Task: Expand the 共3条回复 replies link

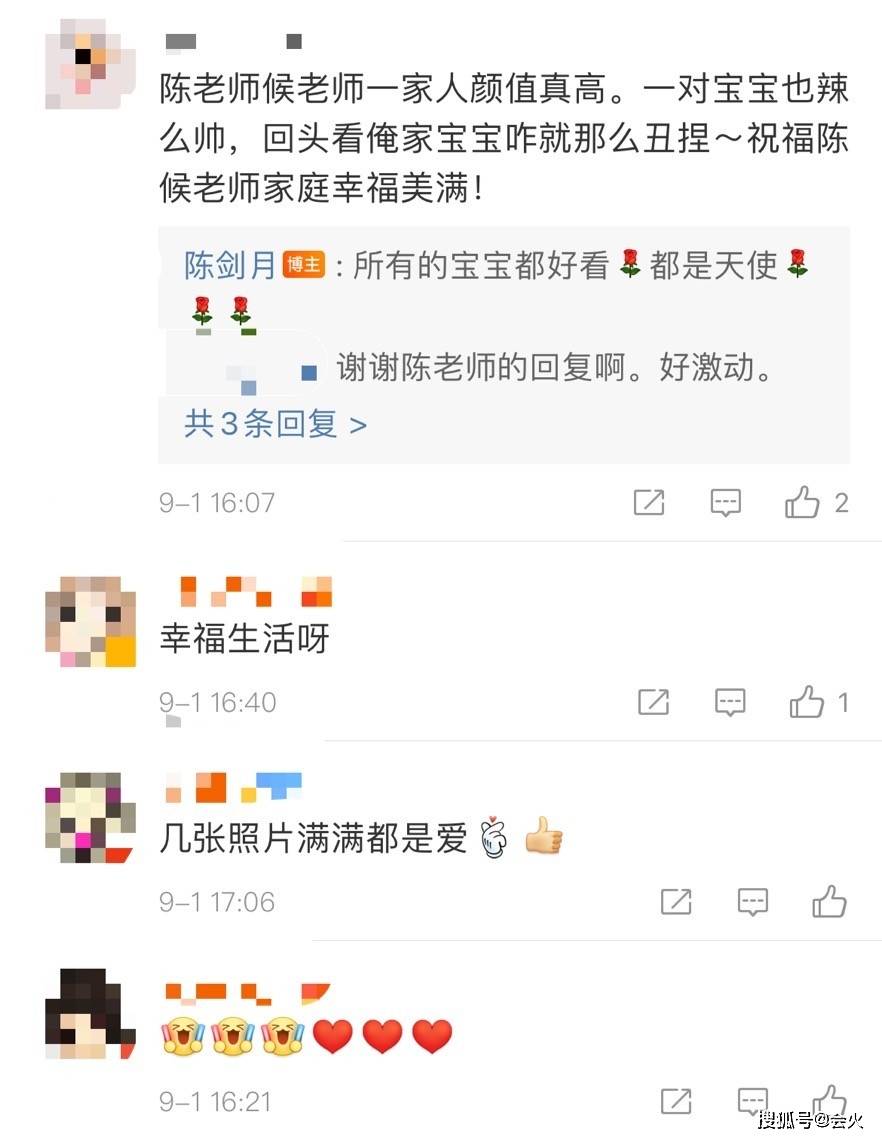Action: coord(275,424)
